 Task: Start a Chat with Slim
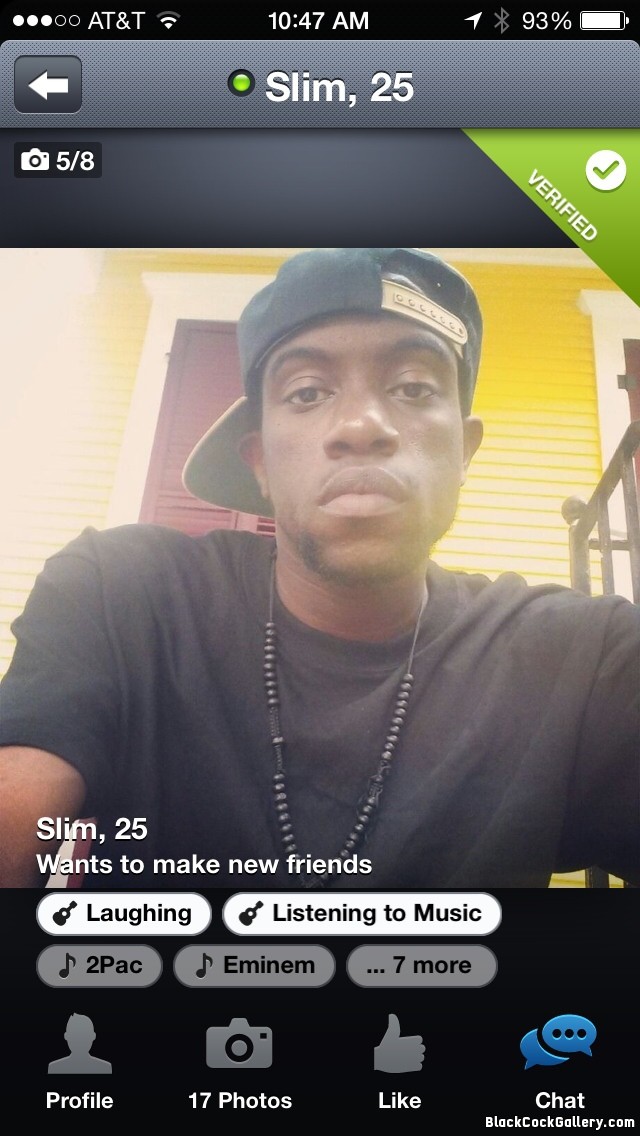click(559, 1062)
